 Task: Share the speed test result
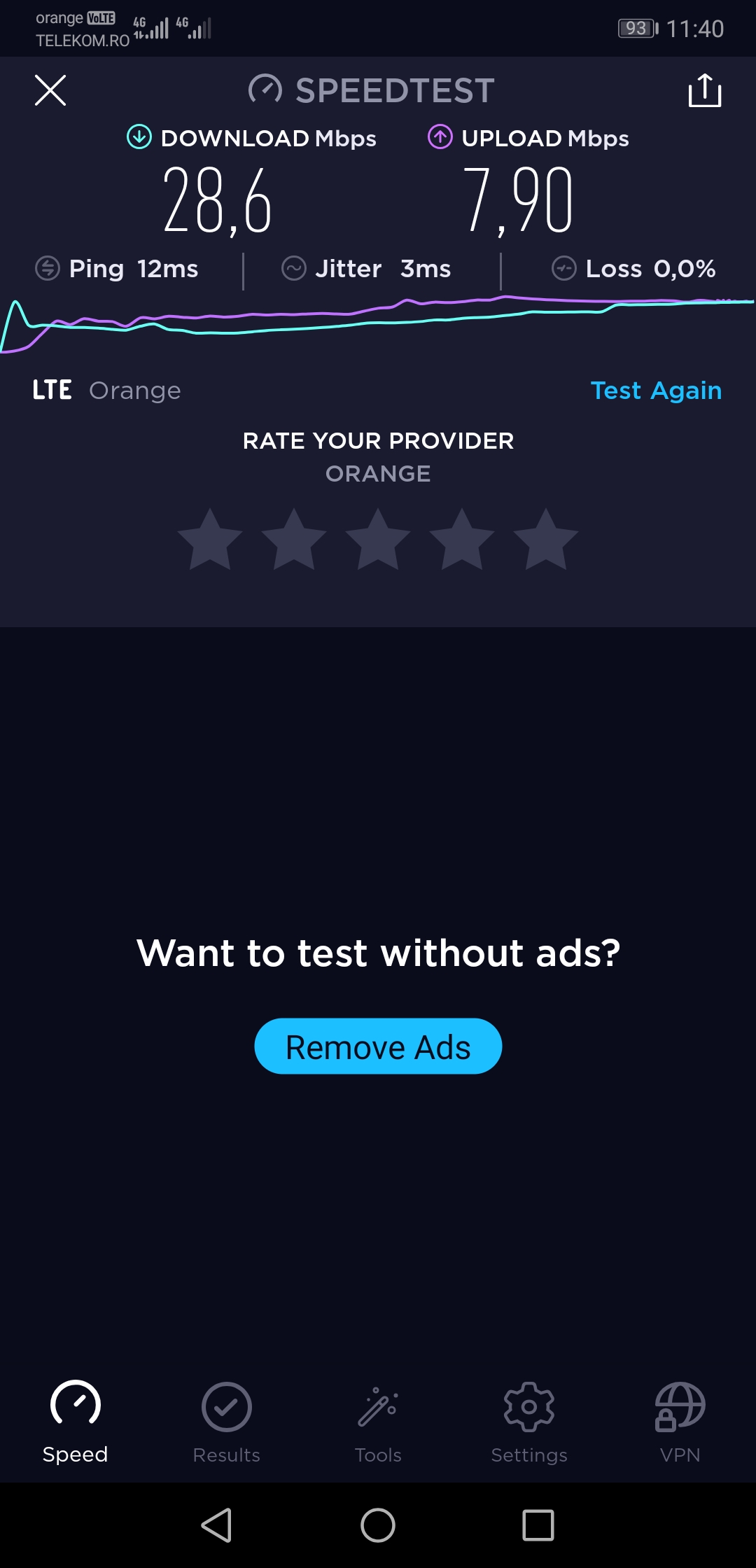(704, 90)
